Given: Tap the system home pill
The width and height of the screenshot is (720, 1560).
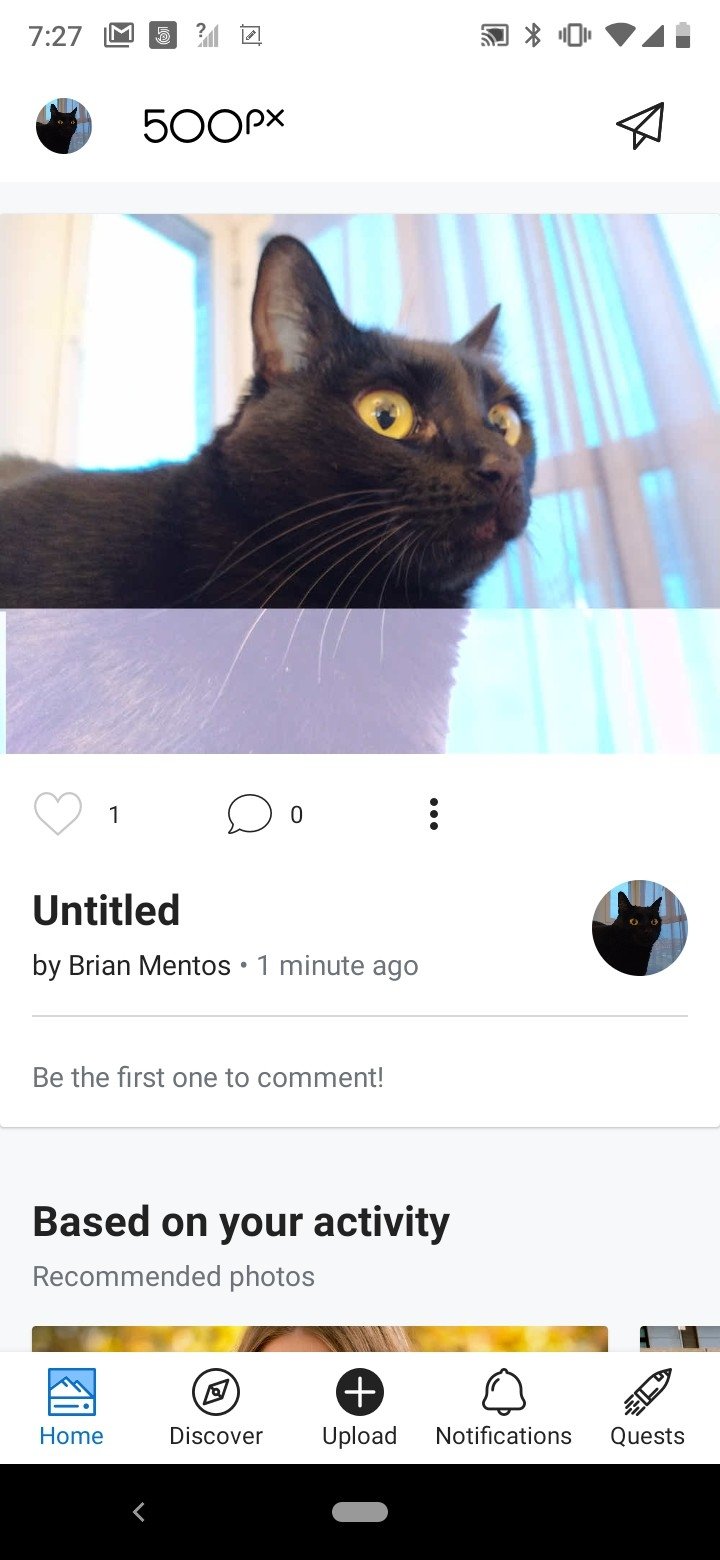Looking at the screenshot, I should coord(360,1512).
